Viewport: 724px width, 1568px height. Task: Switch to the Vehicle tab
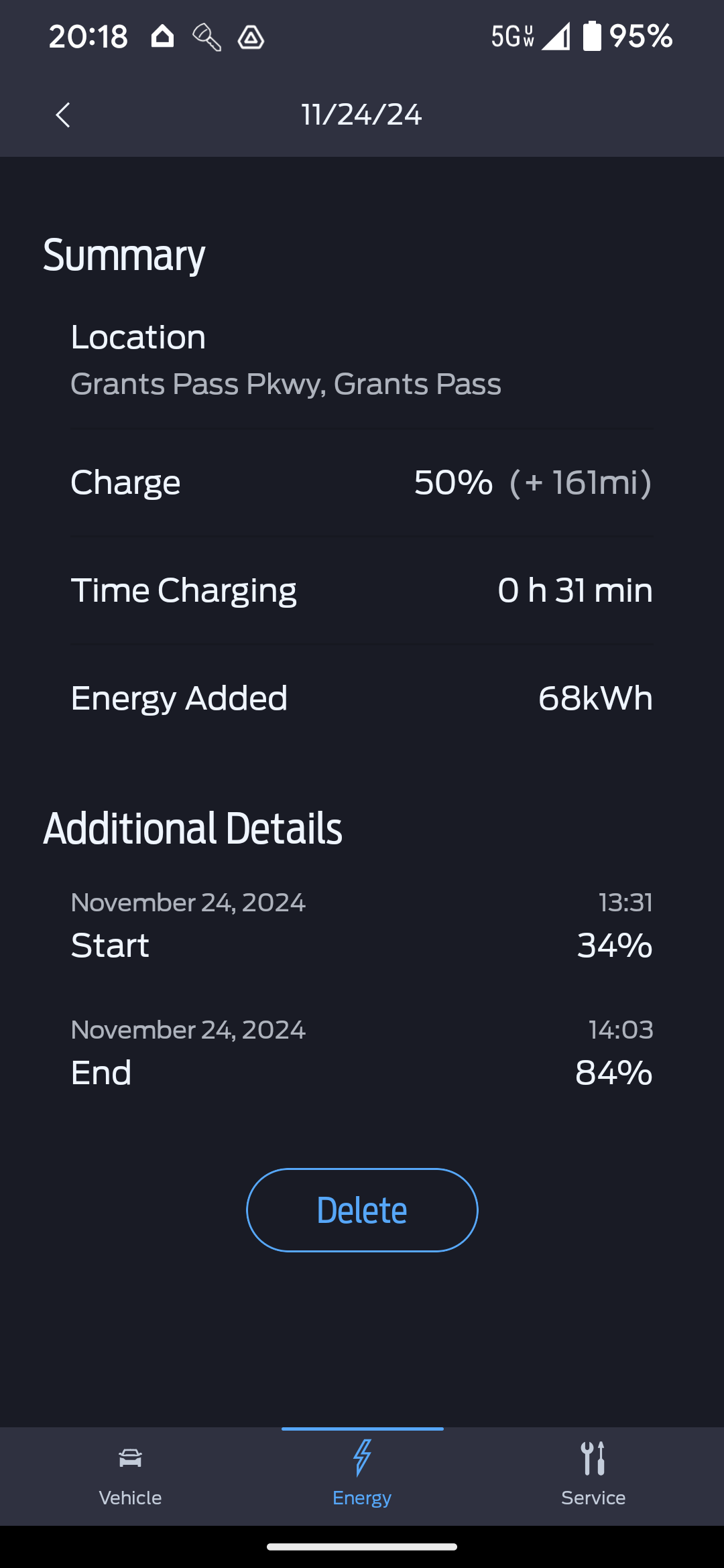[130, 1476]
